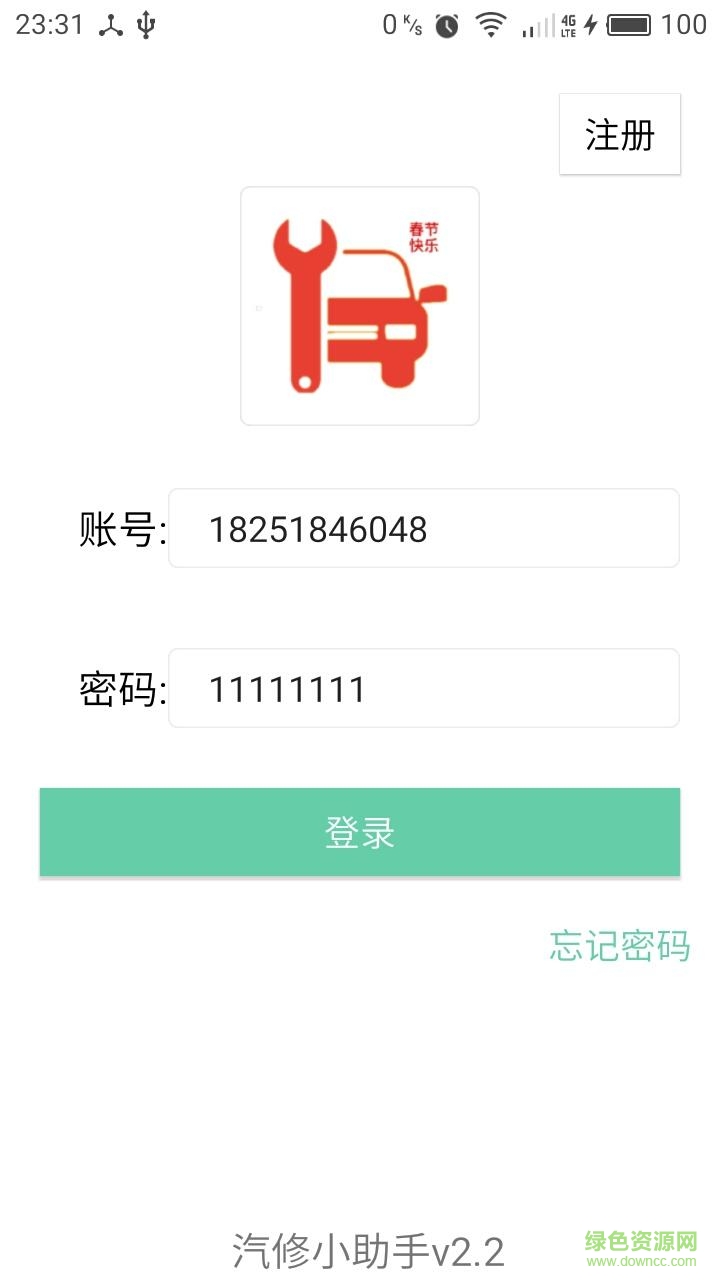The image size is (720, 1280).
Task: Open the 忘记密码 password recovery link
Action: tap(618, 947)
